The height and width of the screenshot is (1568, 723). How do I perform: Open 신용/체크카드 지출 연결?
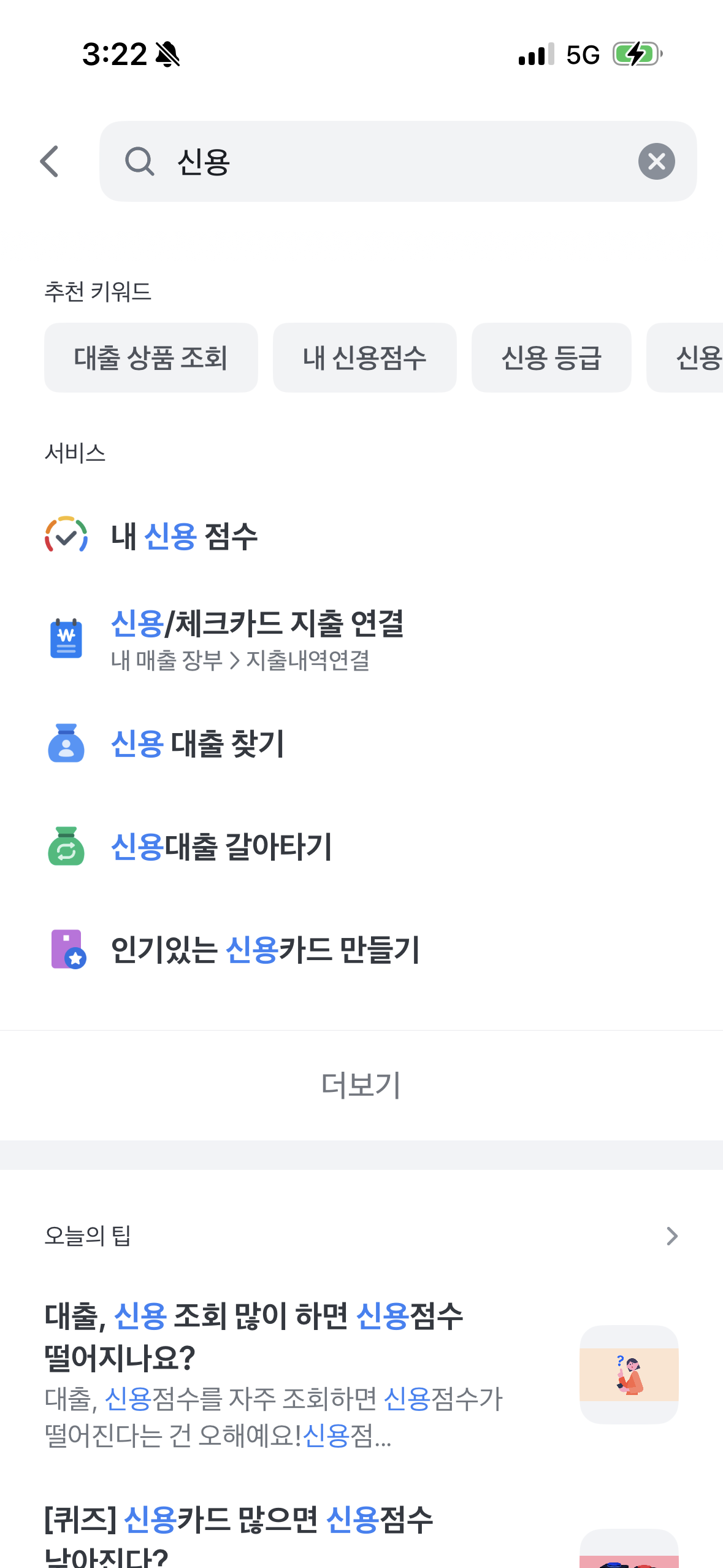(x=361, y=639)
